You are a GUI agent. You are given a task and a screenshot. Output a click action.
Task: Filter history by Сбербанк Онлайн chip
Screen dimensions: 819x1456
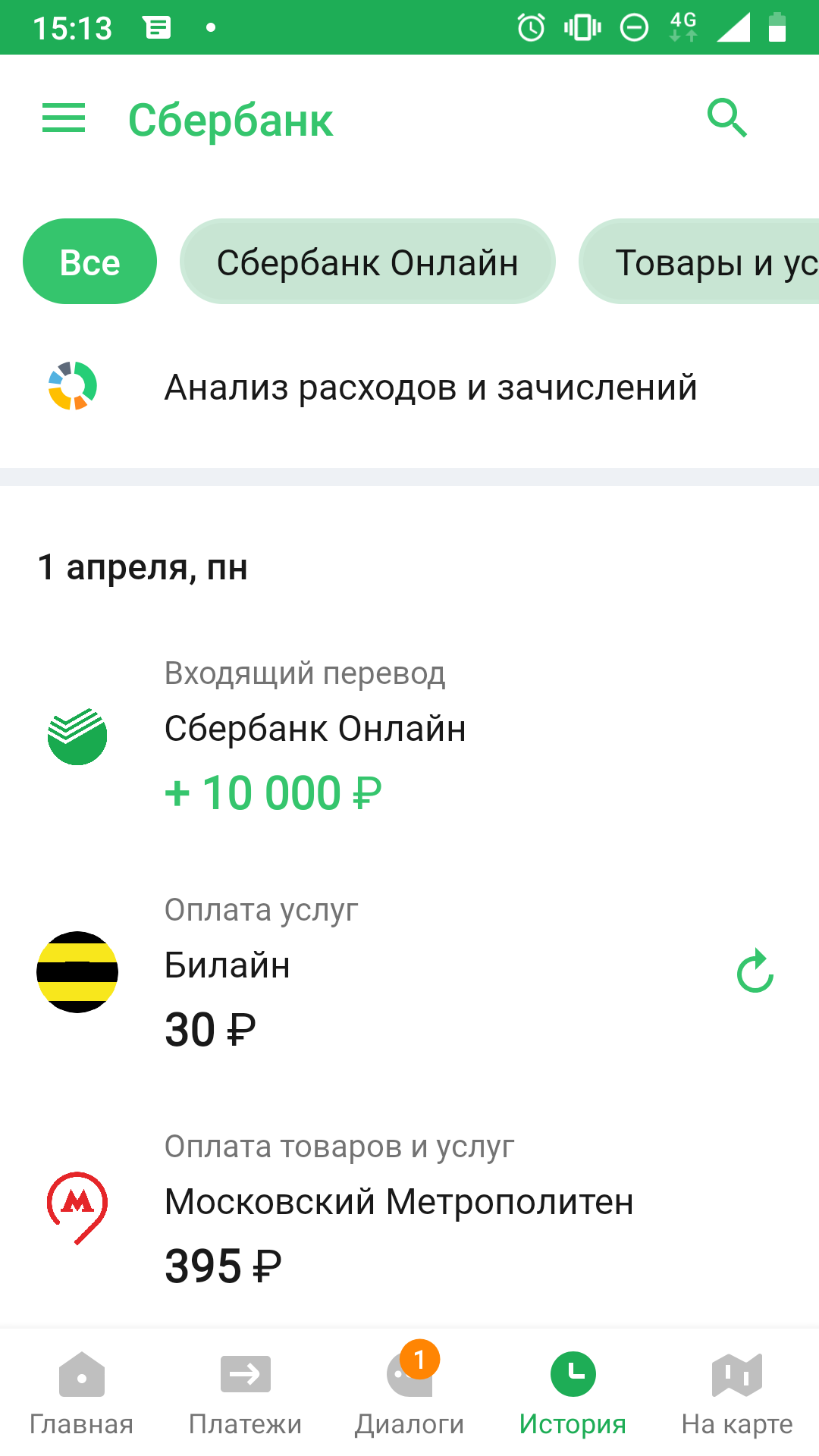click(367, 262)
